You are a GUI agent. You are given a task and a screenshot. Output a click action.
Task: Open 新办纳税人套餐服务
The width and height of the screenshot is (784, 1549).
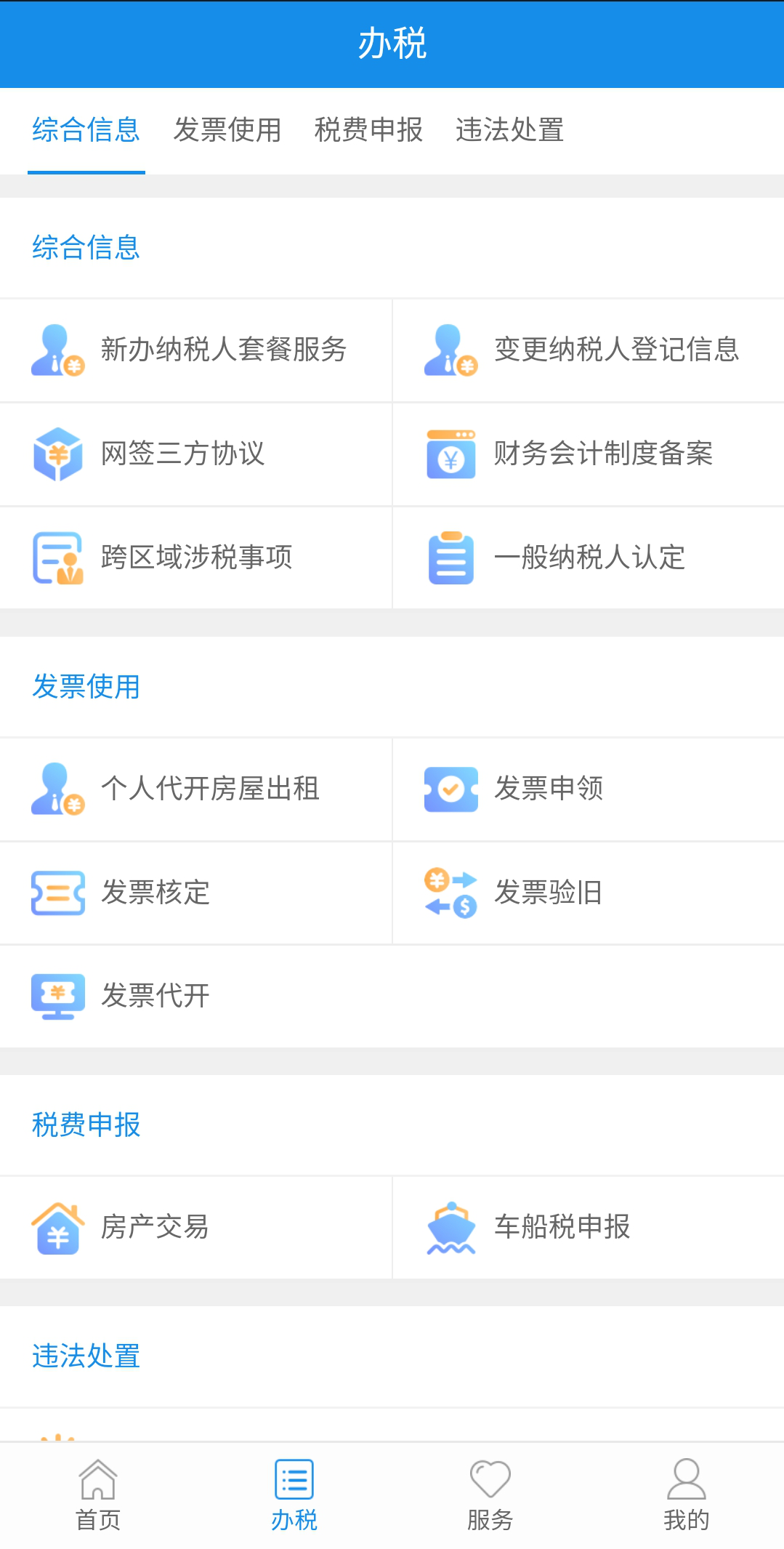click(196, 350)
